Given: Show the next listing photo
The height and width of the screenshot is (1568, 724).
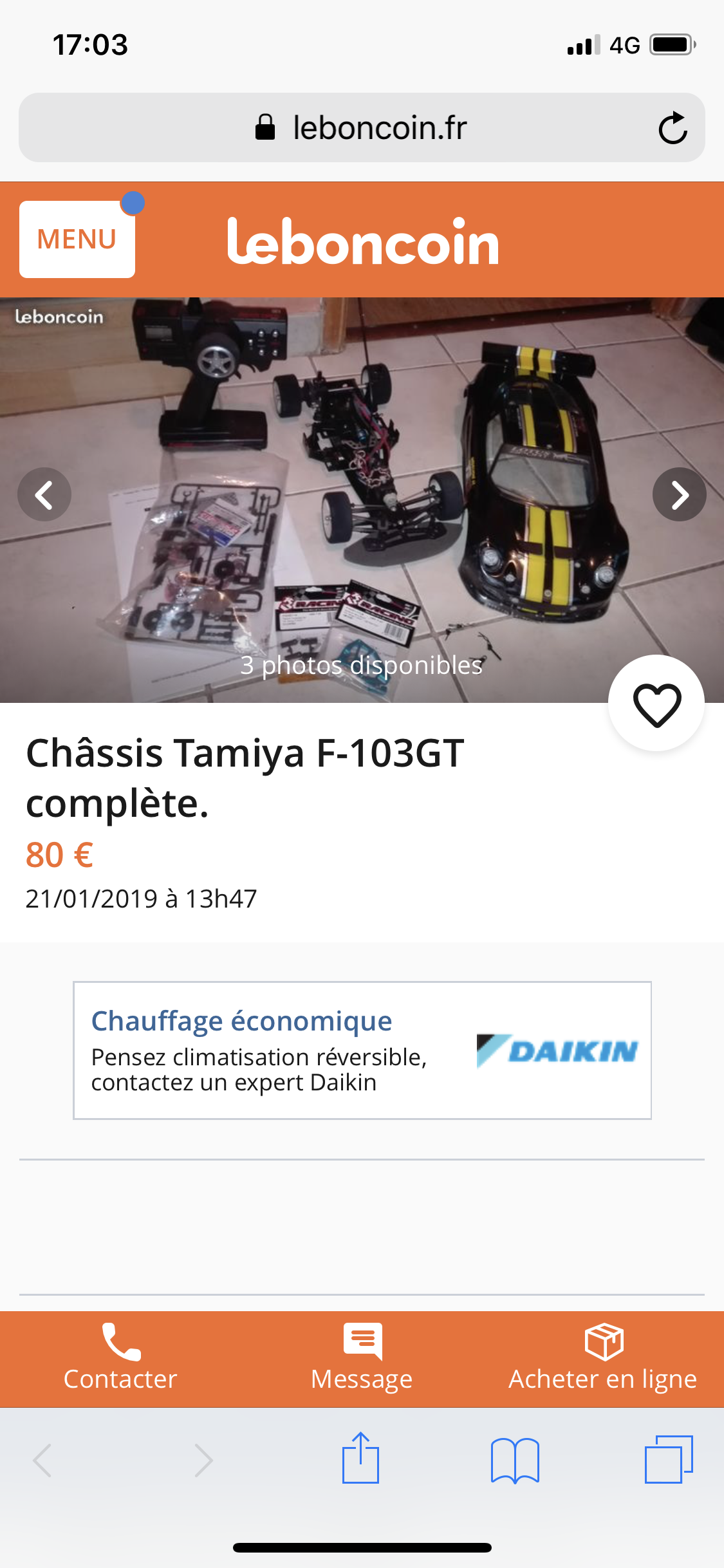Looking at the screenshot, I should [679, 494].
